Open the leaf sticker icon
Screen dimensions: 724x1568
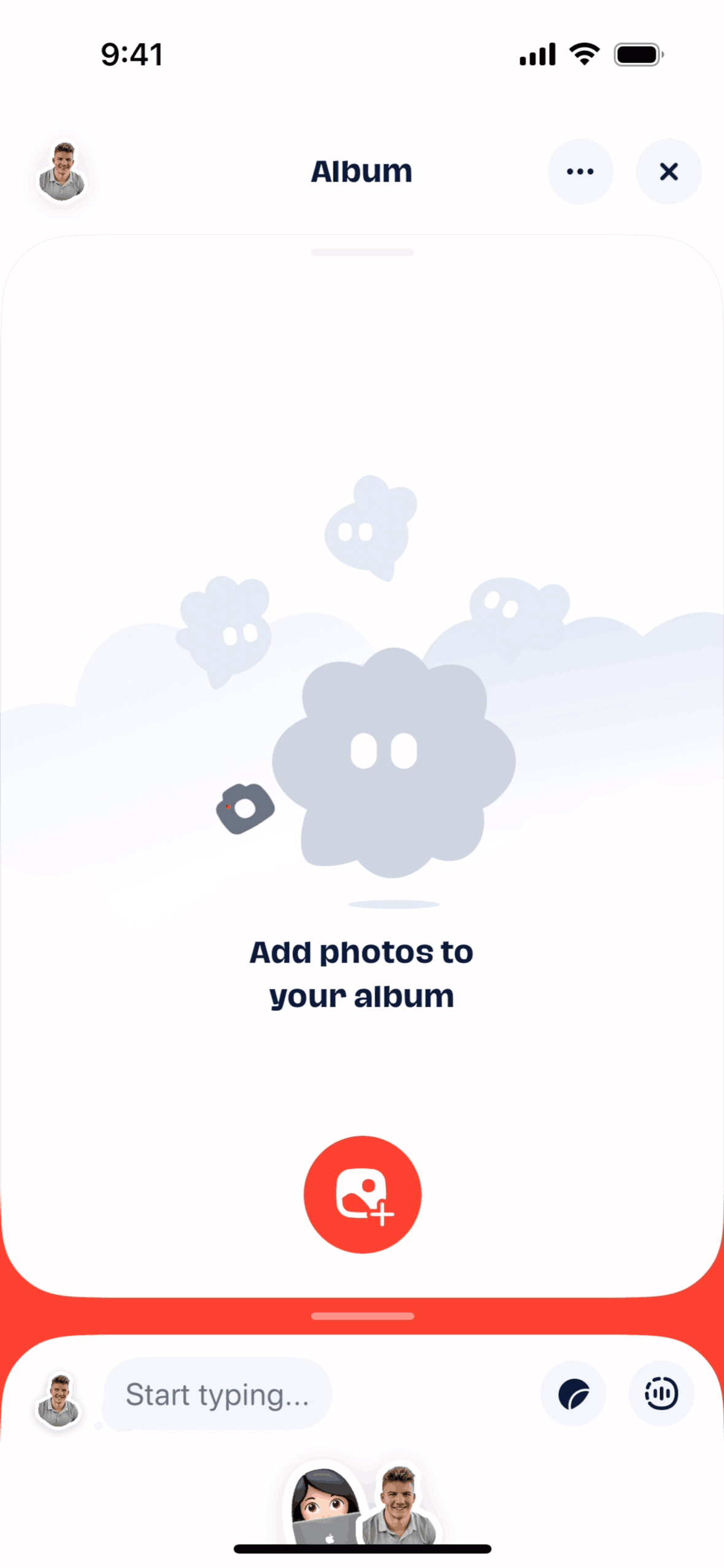pos(573,1394)
